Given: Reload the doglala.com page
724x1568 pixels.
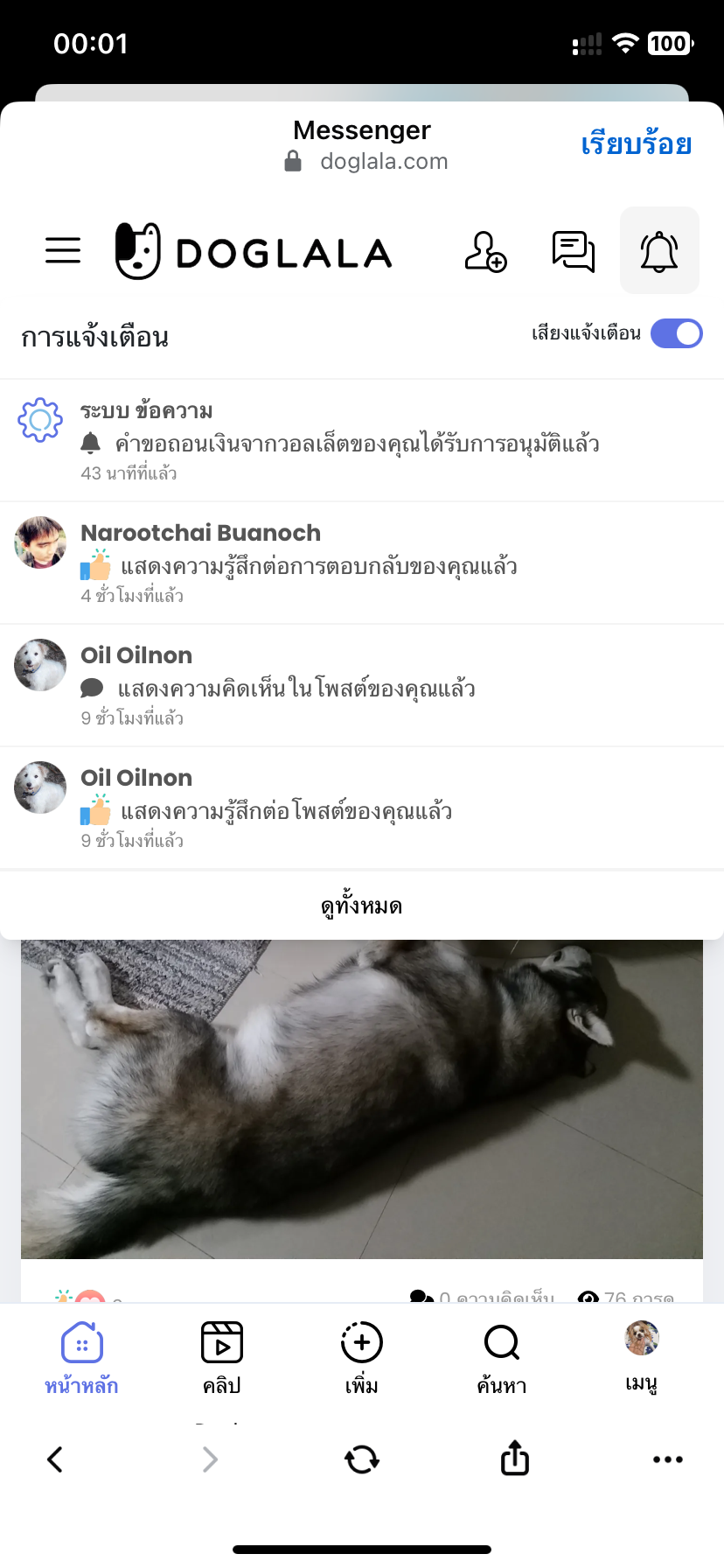Looking at the screenshot, I should [x=361, y=1459].
